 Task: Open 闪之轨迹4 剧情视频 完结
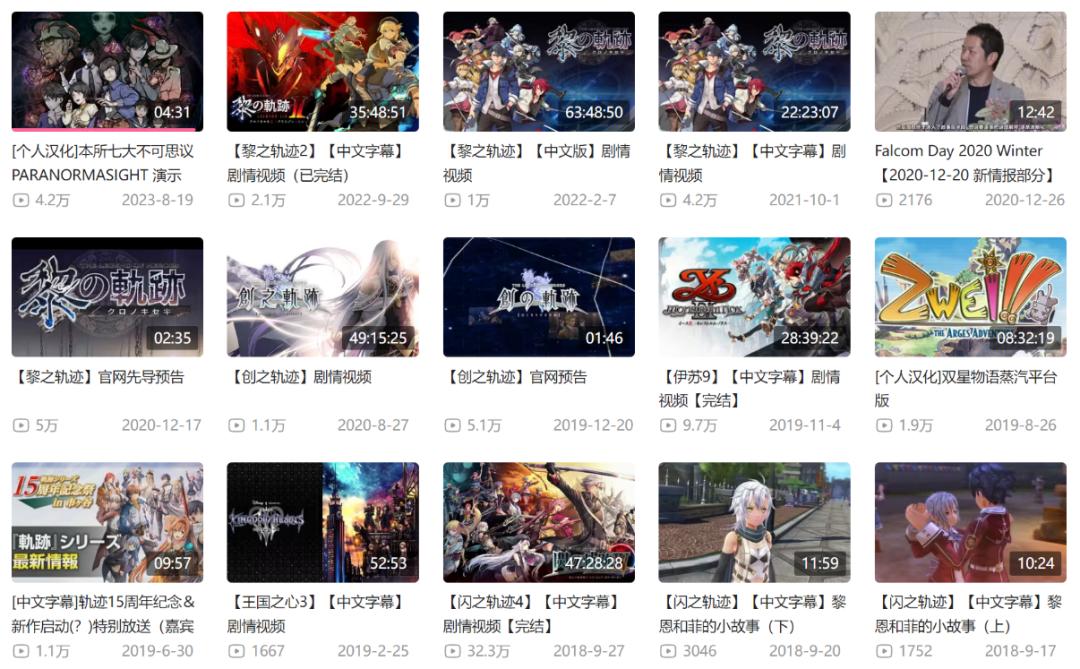point(538,522)
